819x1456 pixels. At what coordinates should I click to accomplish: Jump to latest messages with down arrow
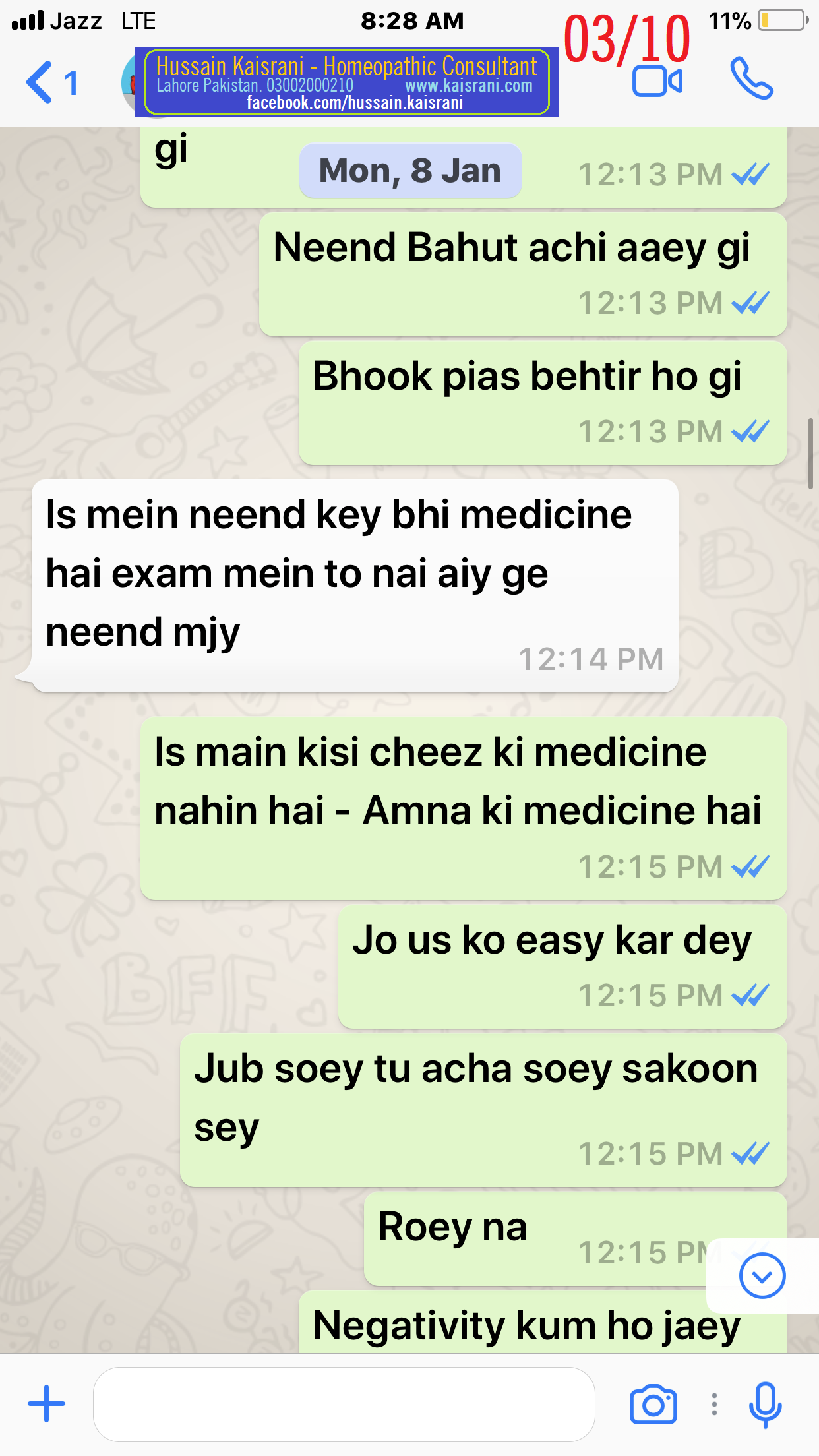pos(762,1276)
